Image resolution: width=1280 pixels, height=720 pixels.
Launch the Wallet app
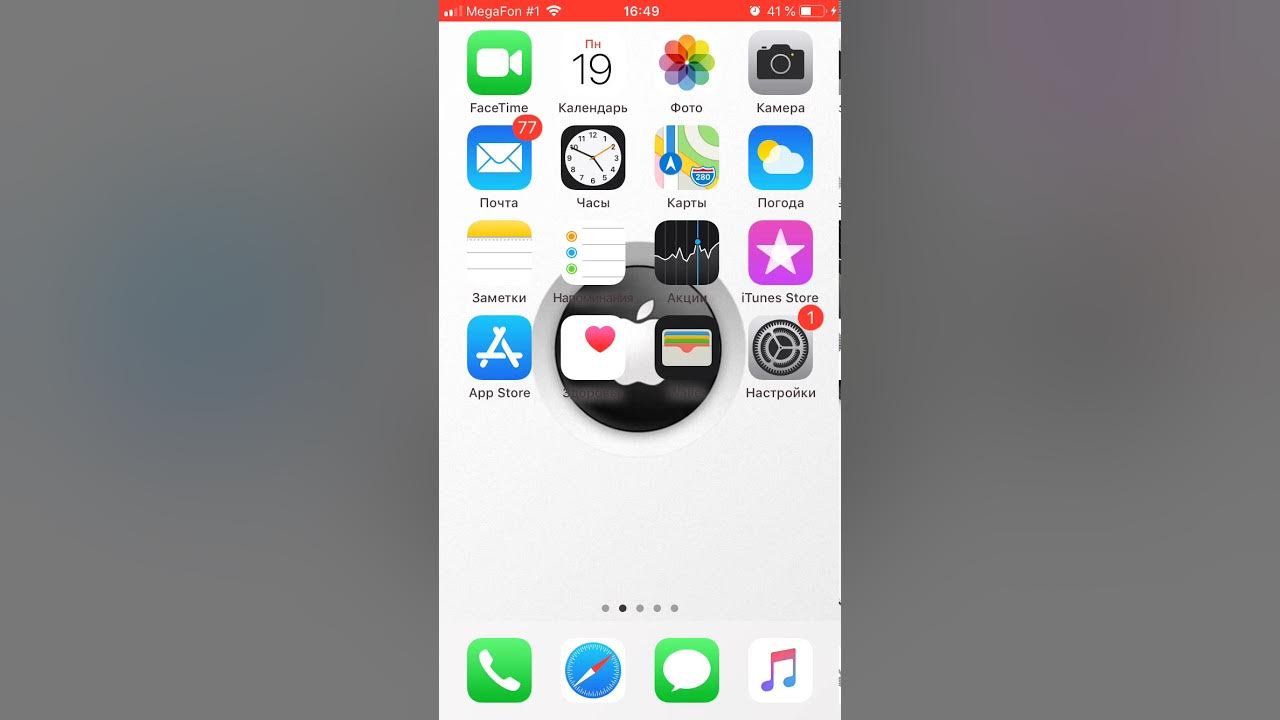[x=686, y=348]
